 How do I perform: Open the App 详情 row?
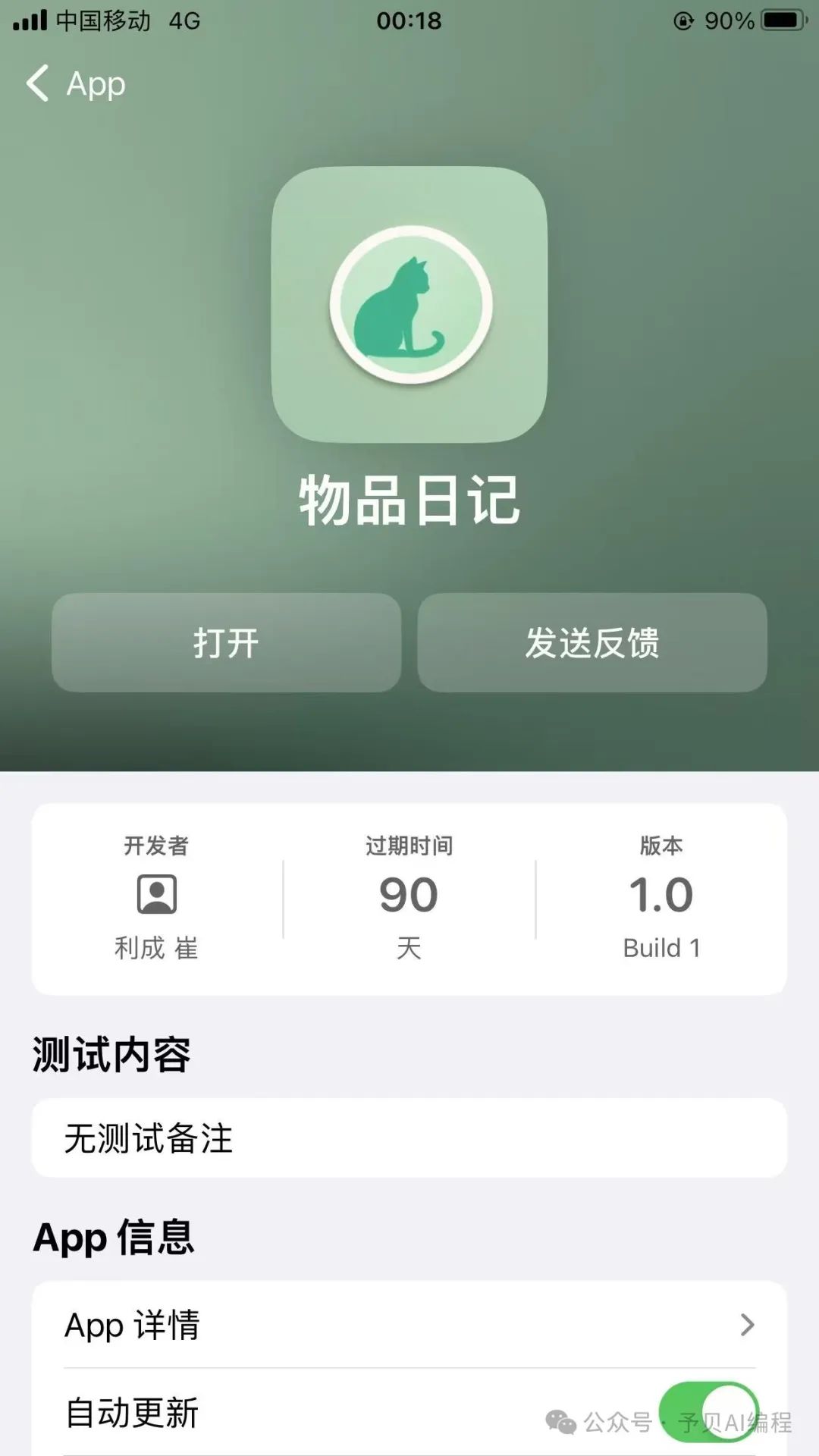pos(409,1325)
